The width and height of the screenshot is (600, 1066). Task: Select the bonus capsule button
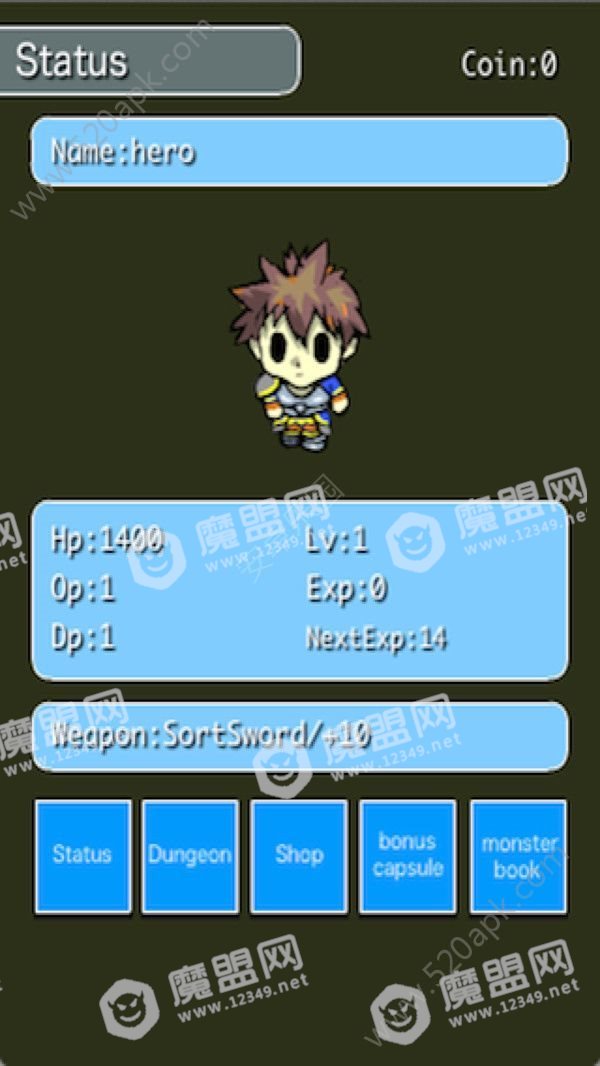click(408, 856)
